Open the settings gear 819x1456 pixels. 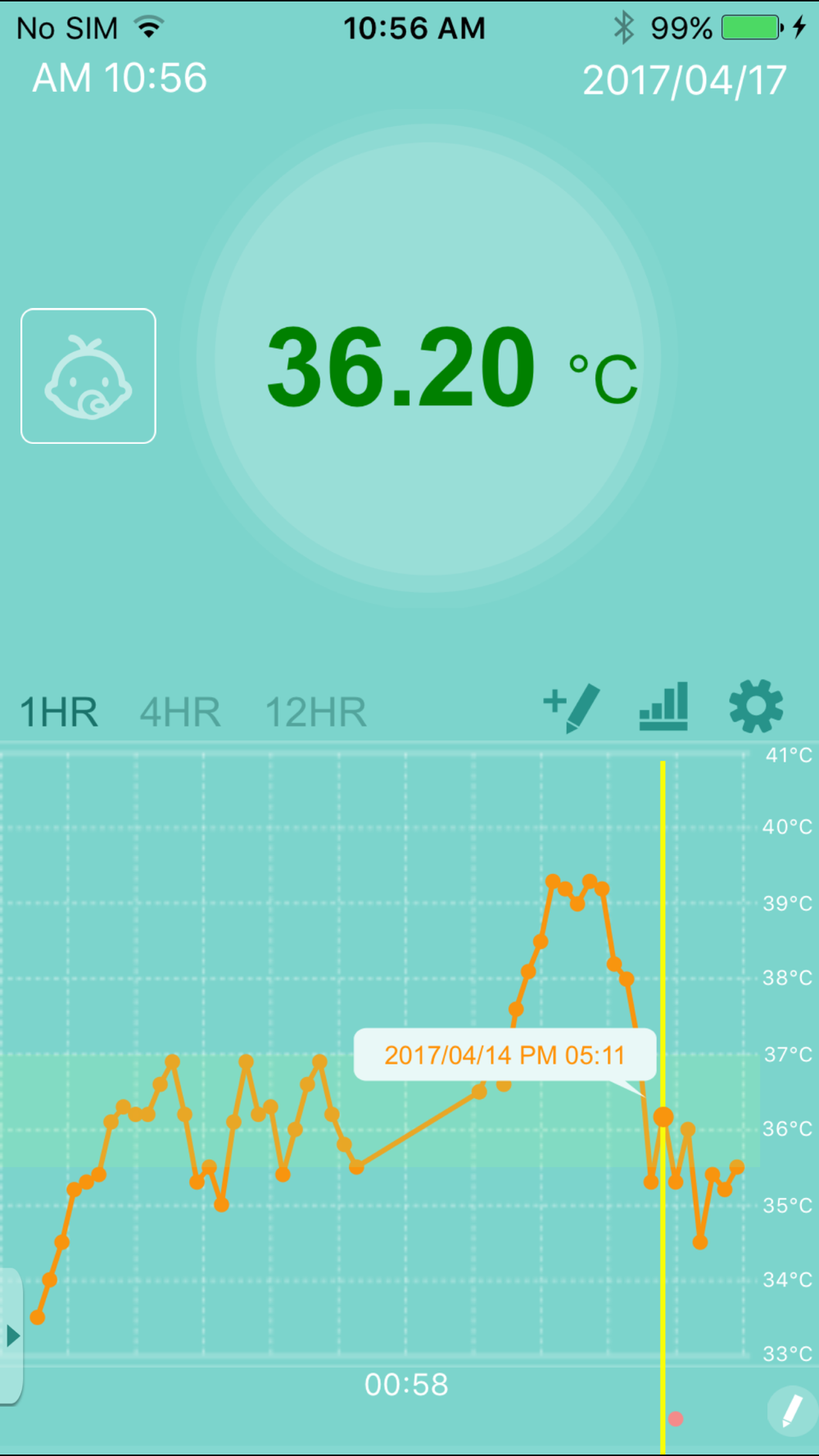[x=756, y=706]
